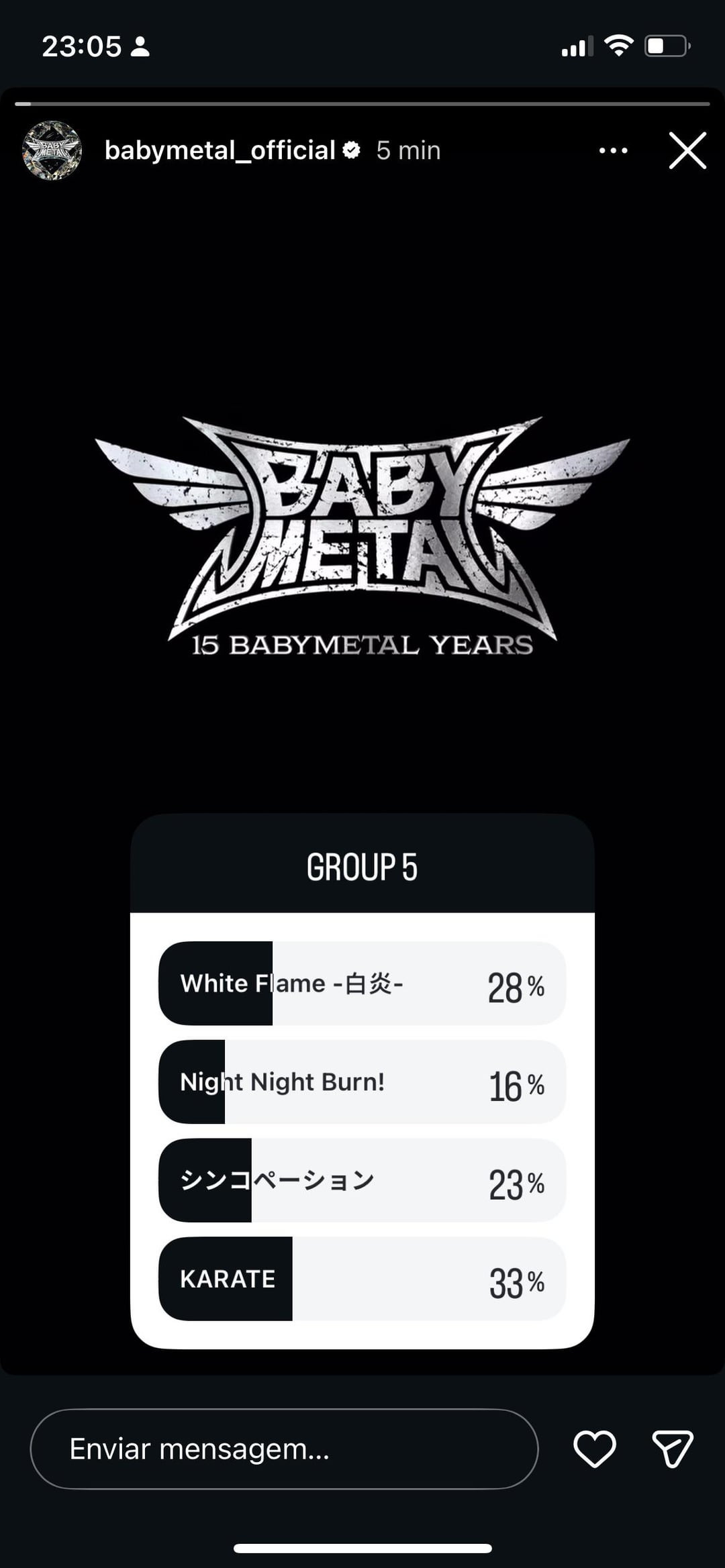The image size is (725, 1568).
Task: Tap the Enviar mensagem field
Action: click(x=283, y=1449)
